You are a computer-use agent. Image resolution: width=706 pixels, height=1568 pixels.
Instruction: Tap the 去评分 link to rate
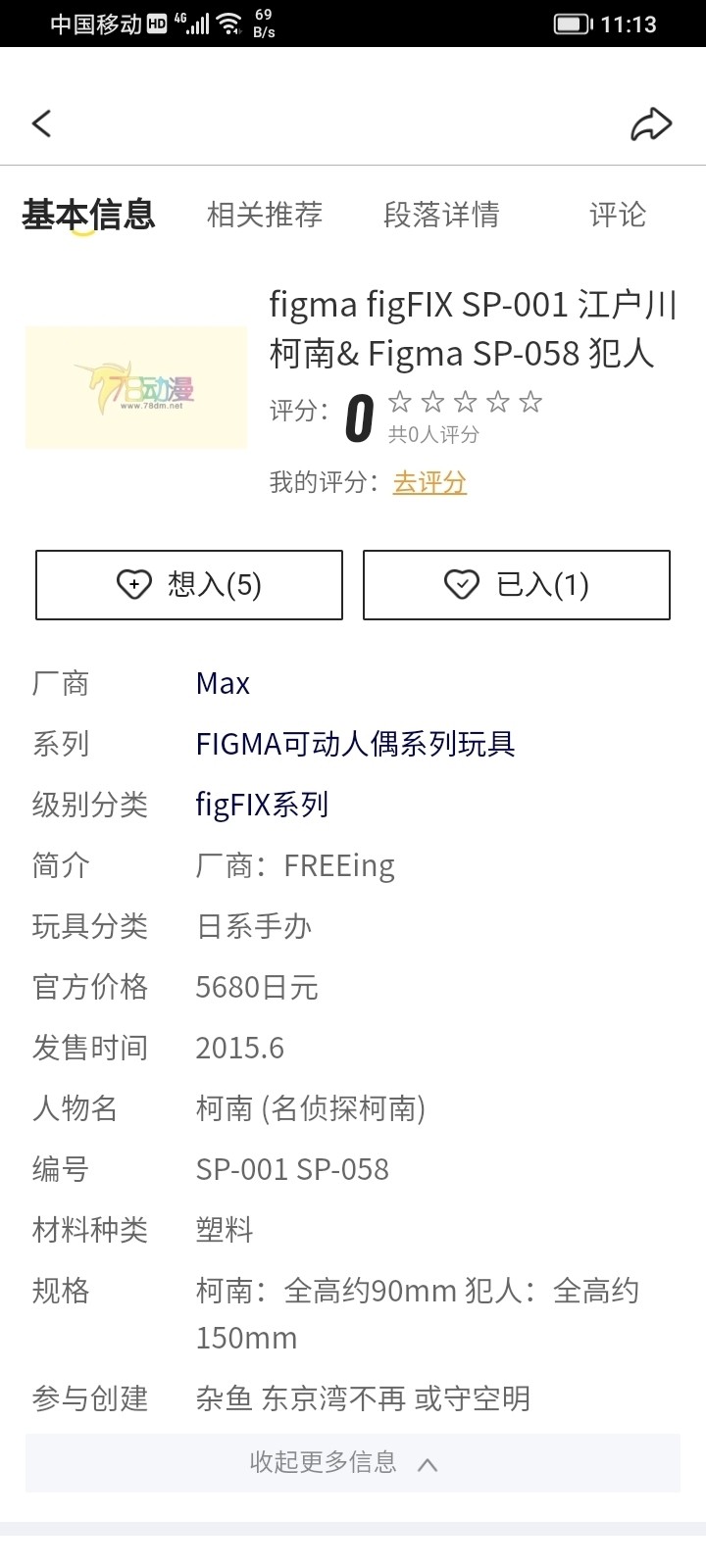429,482
